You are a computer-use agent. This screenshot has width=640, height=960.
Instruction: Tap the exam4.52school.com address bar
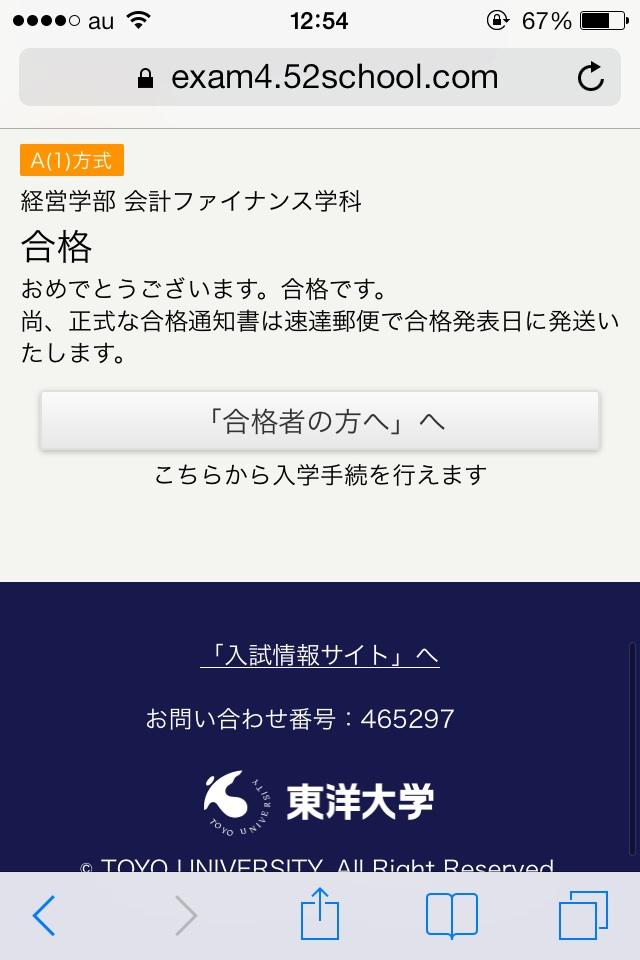tap(320, 78)
